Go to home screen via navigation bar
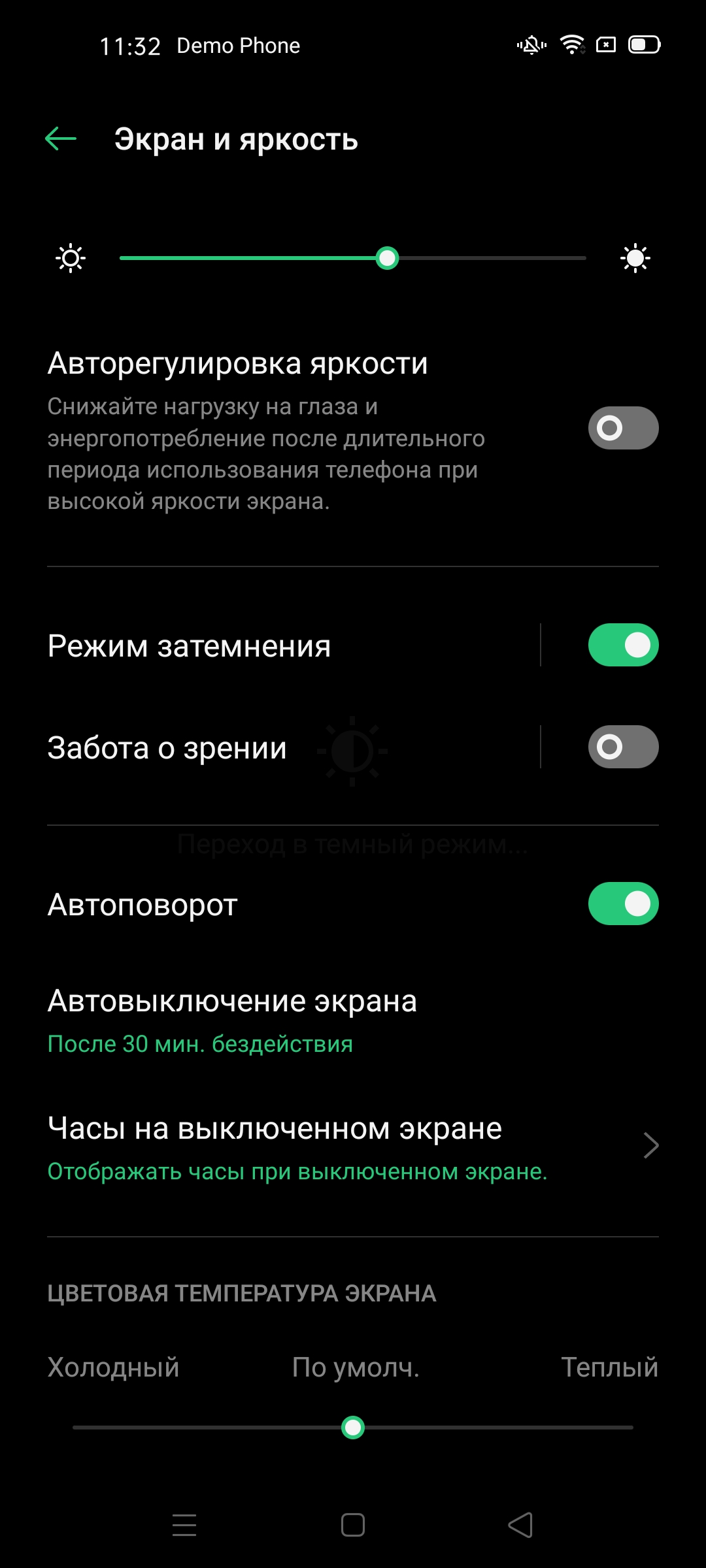 tap(353, 1525)
